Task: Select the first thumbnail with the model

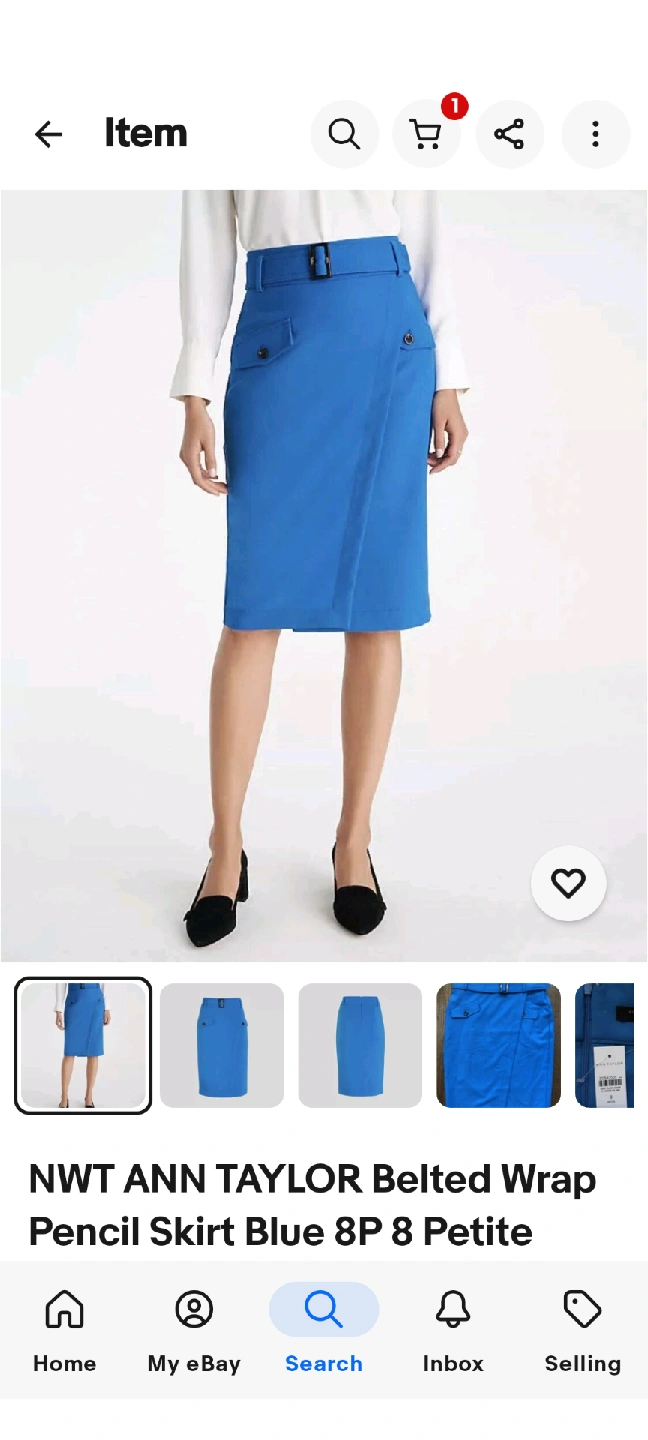Action: pyautogui.click(x=83, y=1045)
